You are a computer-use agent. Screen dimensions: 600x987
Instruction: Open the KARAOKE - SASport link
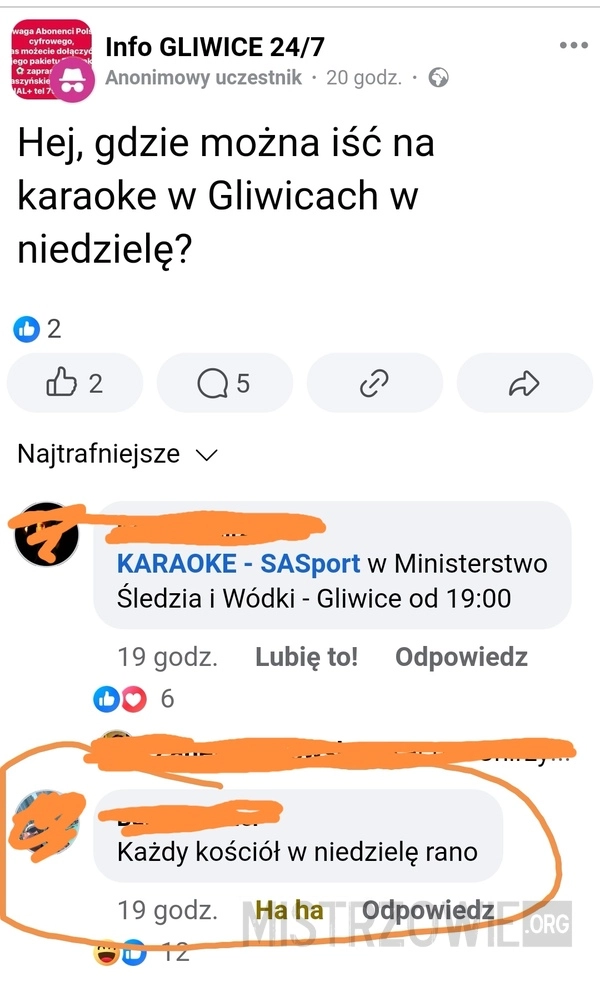coord(239,563)
